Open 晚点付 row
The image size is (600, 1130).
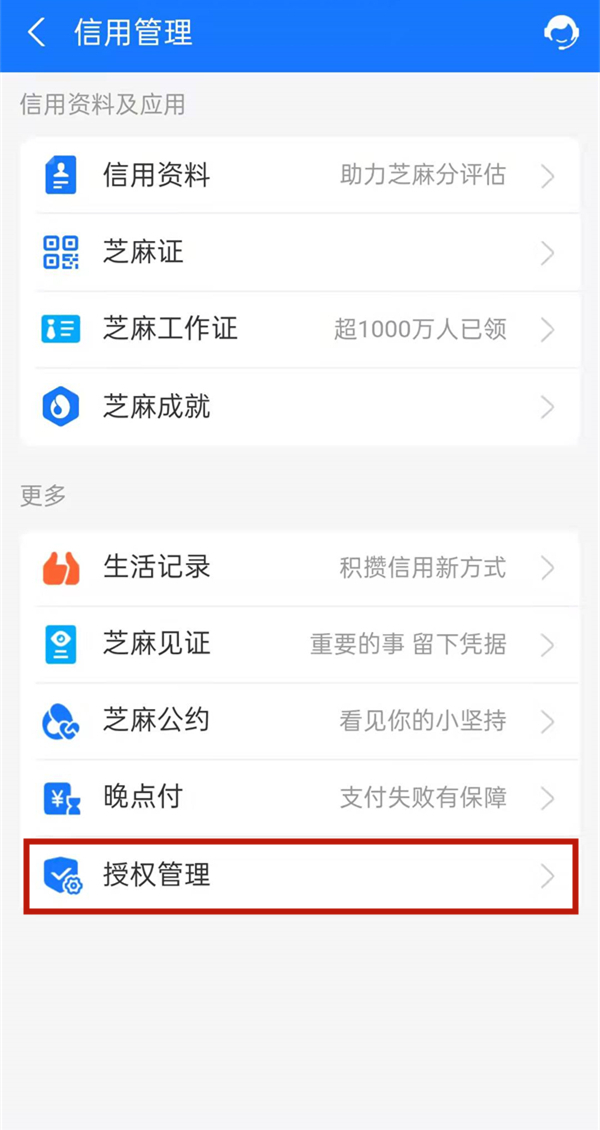click(300, 798)
